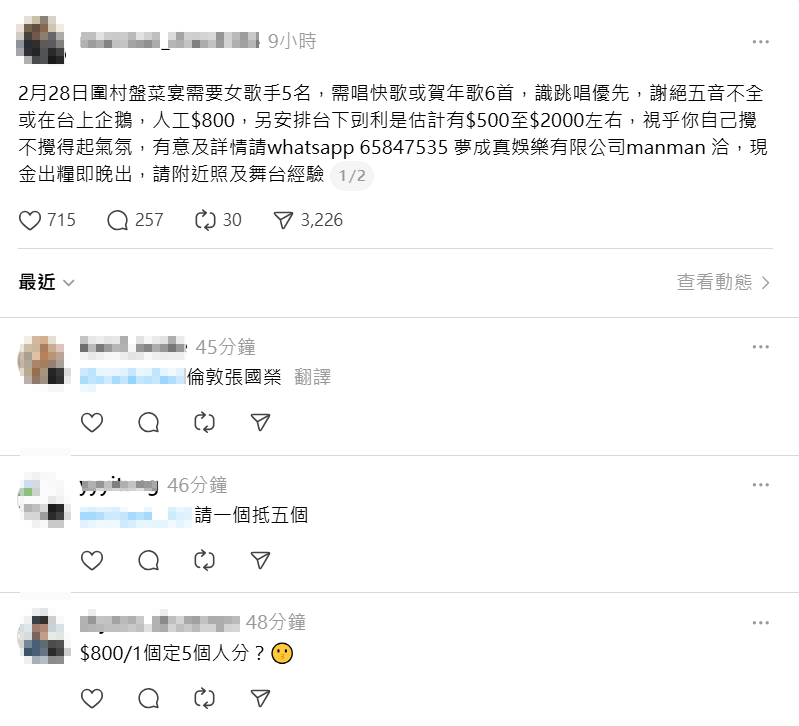Open the main post's 257 comments
The width and height of the screenshot is (799, 726).
[x=119, y=220]
